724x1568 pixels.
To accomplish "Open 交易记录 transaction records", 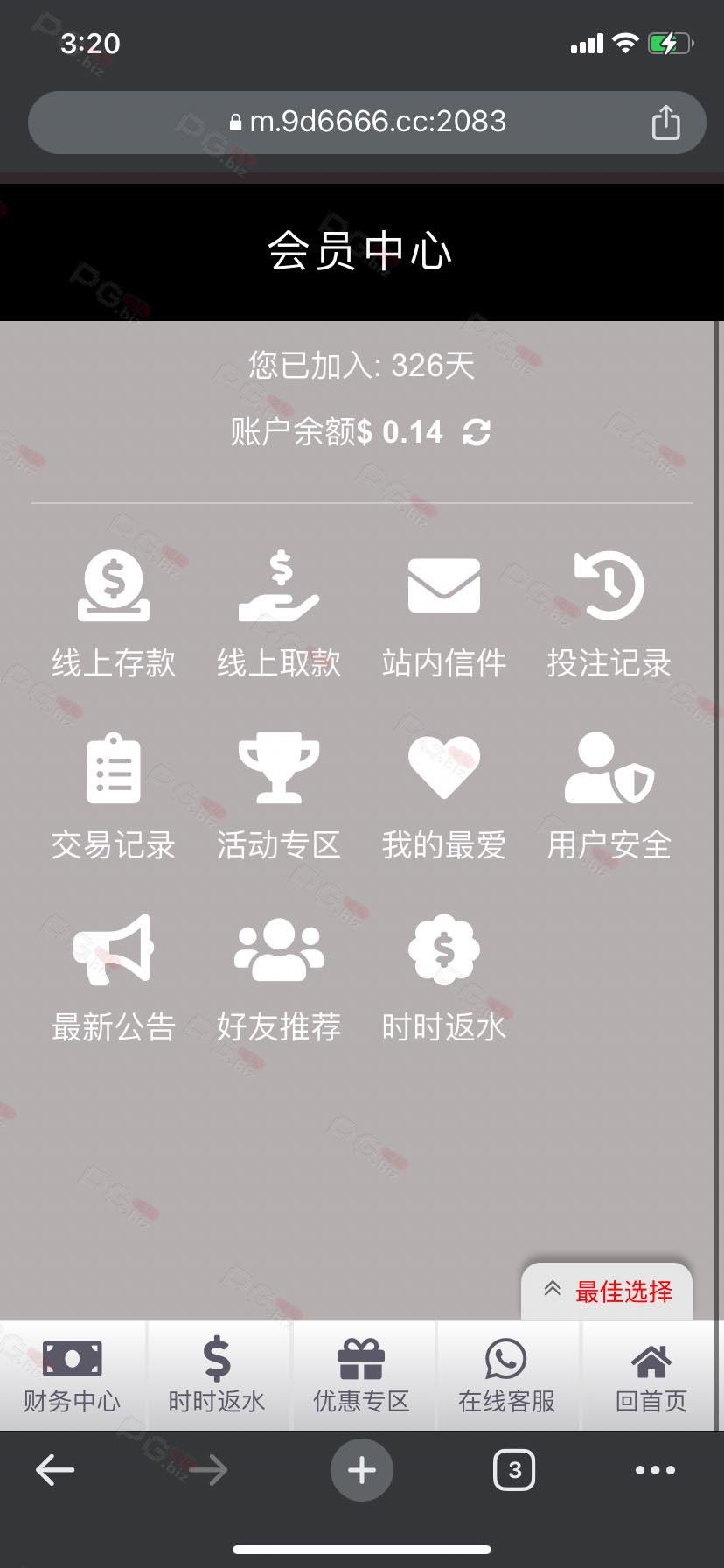I will point(114,795).
